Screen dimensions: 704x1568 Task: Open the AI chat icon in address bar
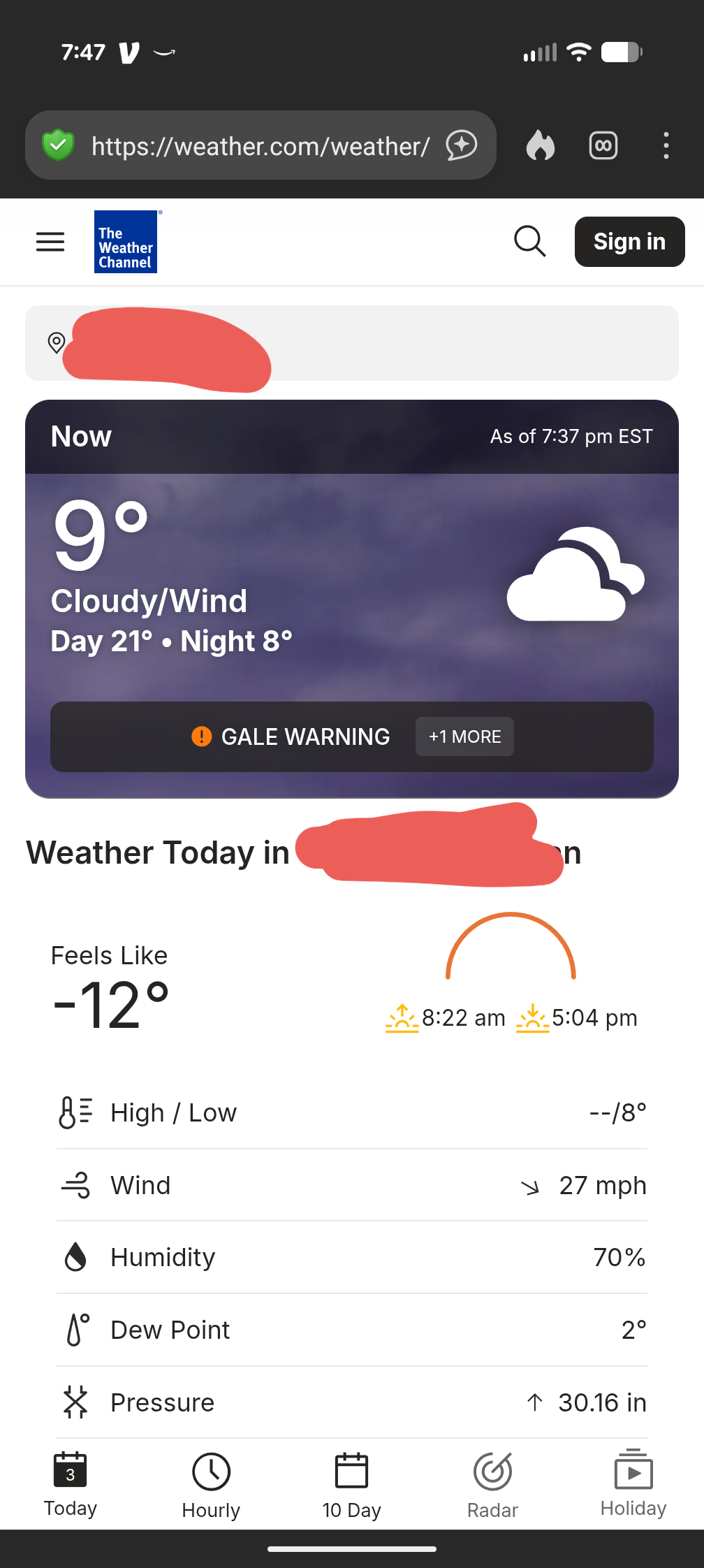462,146
